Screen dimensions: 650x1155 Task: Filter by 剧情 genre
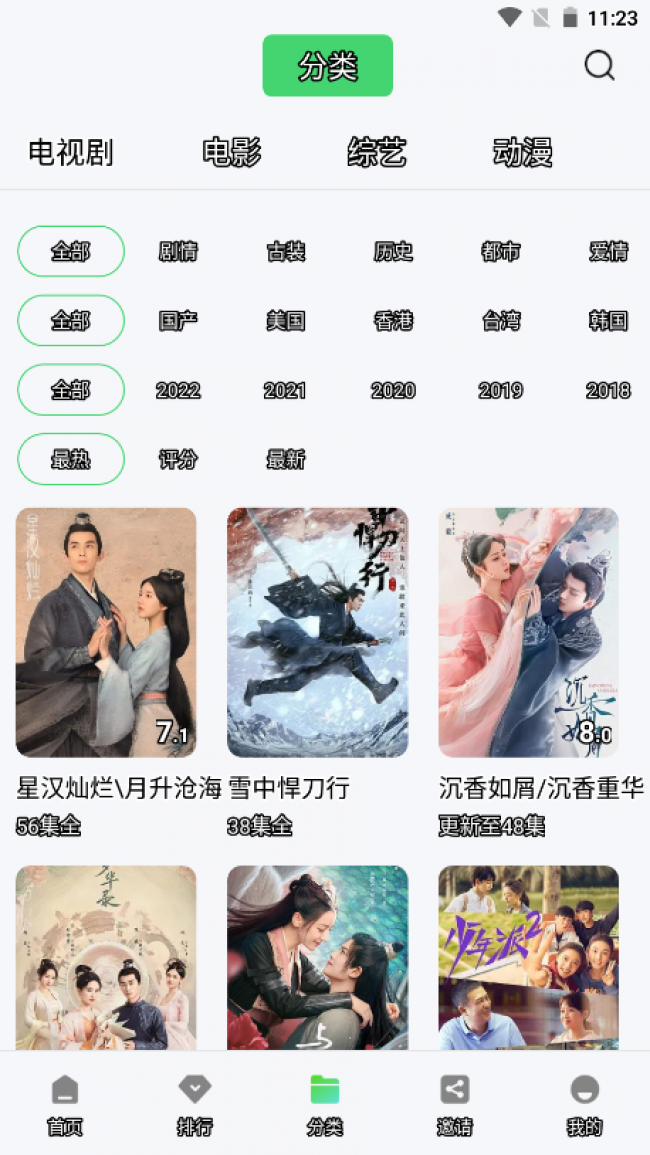point(178,252)
